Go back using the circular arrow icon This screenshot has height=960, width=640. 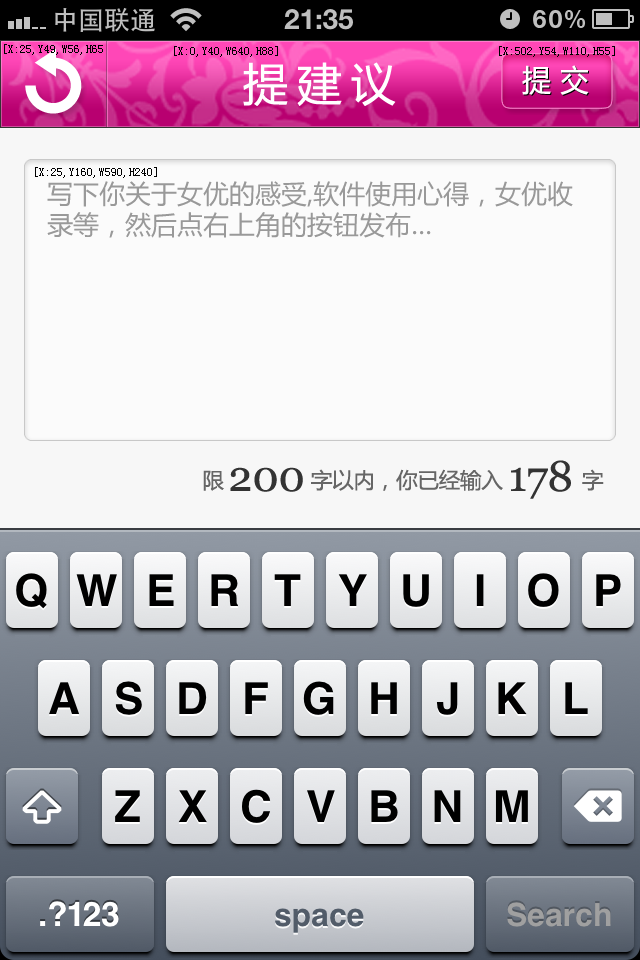coord(53,85)
